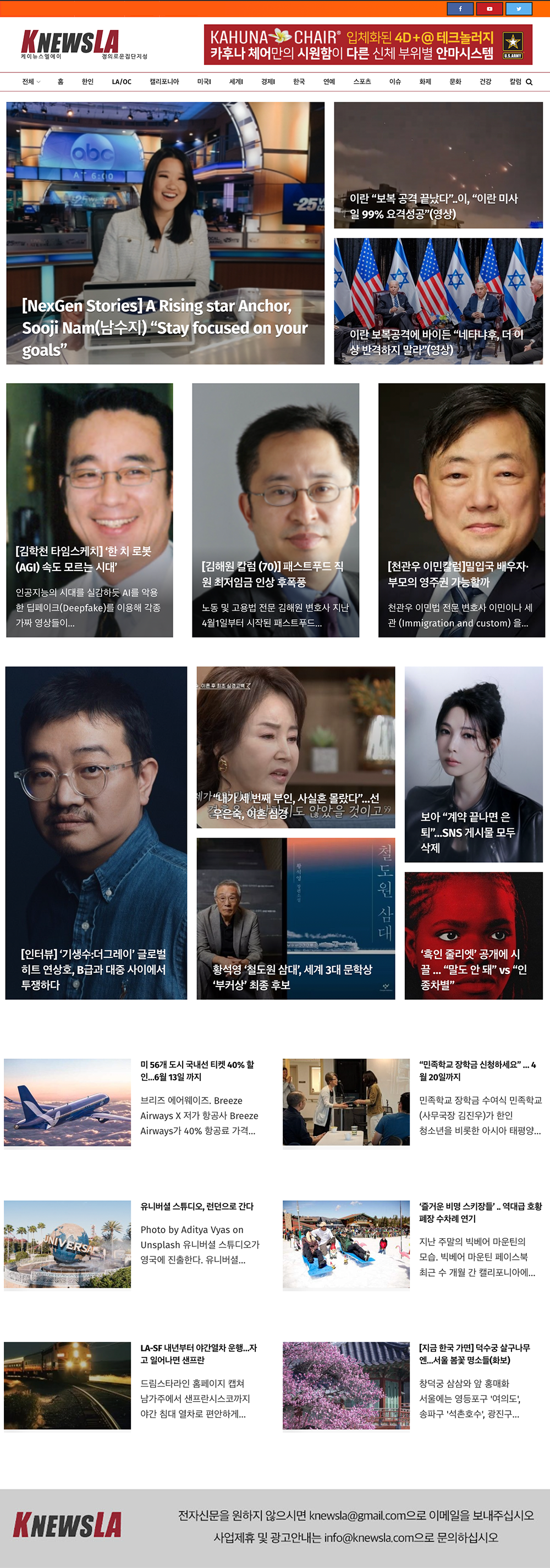Screen dimensions: 550x1568
Task: Open the LA-SF 야간열차 article
Action: coord(199,1354)
